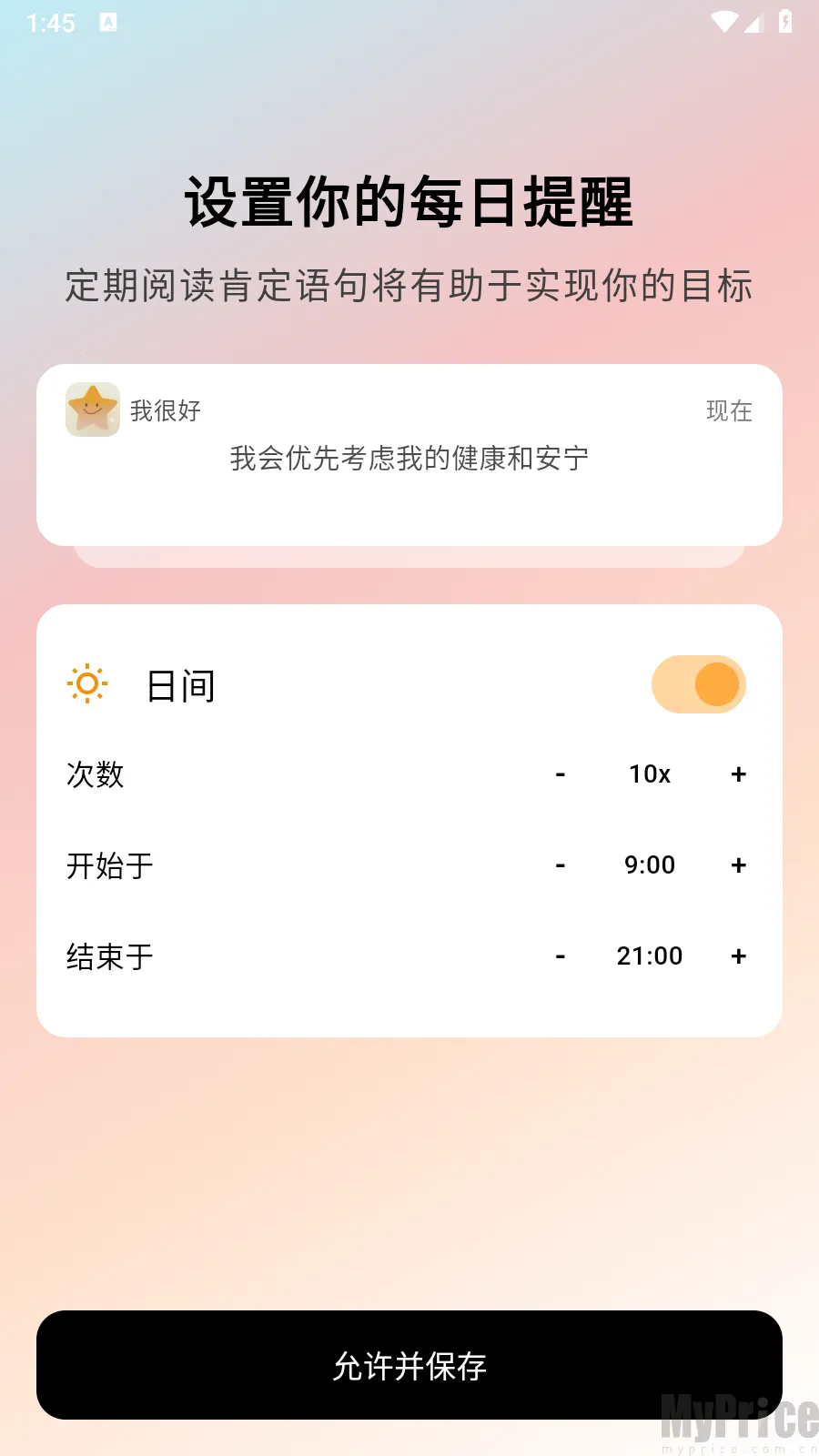Decrease the 次数 reminder count
The height and width of the screenshot is (1456, 819).
561,774
